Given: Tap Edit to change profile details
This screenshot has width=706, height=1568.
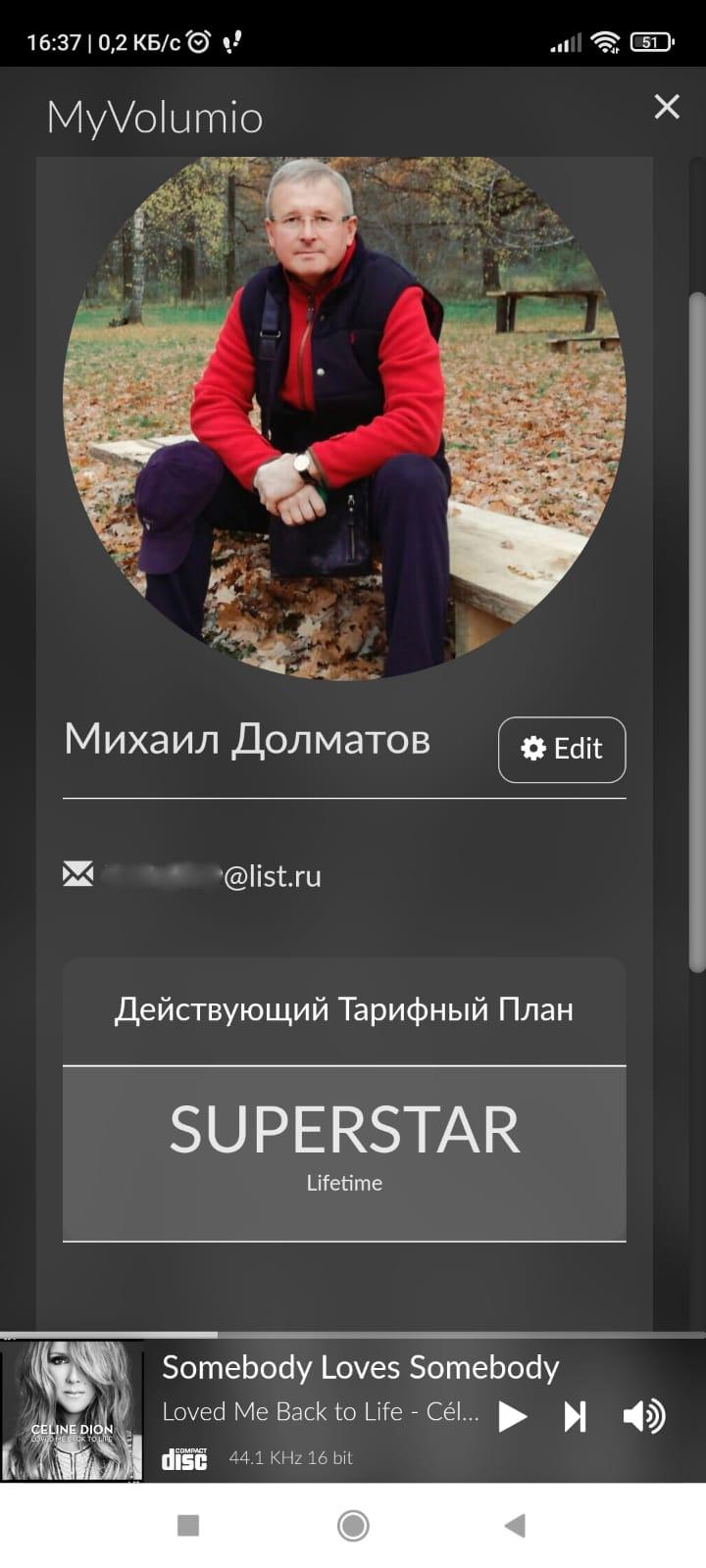Looking at the screenshot, I should [562, 750].
